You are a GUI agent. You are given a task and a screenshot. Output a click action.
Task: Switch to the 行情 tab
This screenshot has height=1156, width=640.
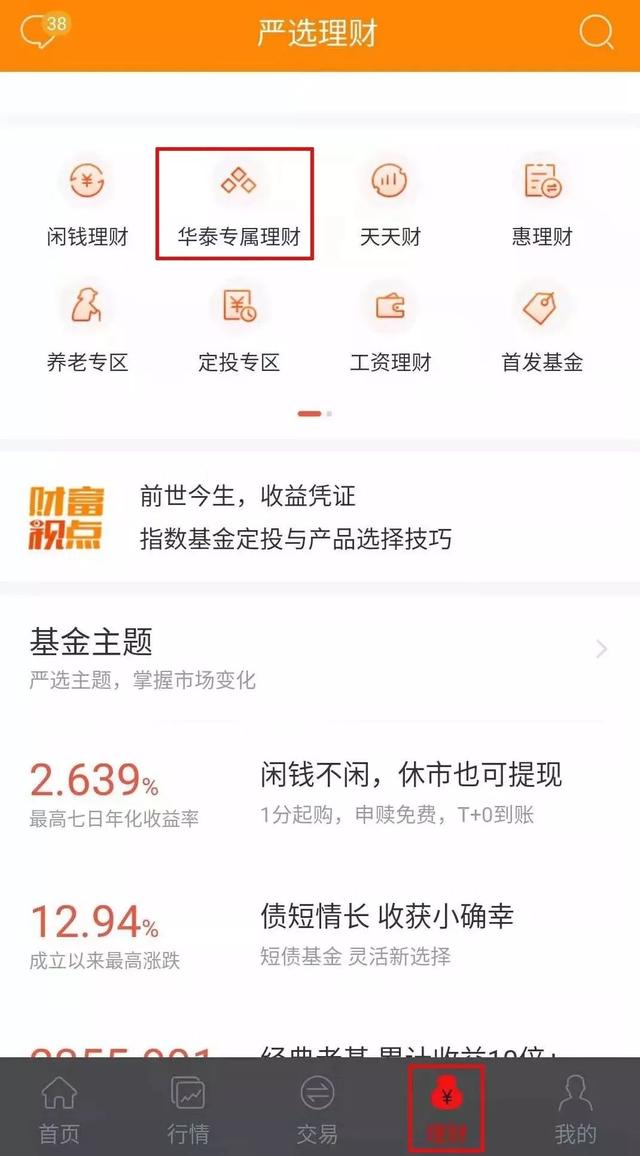(188, 1108)
